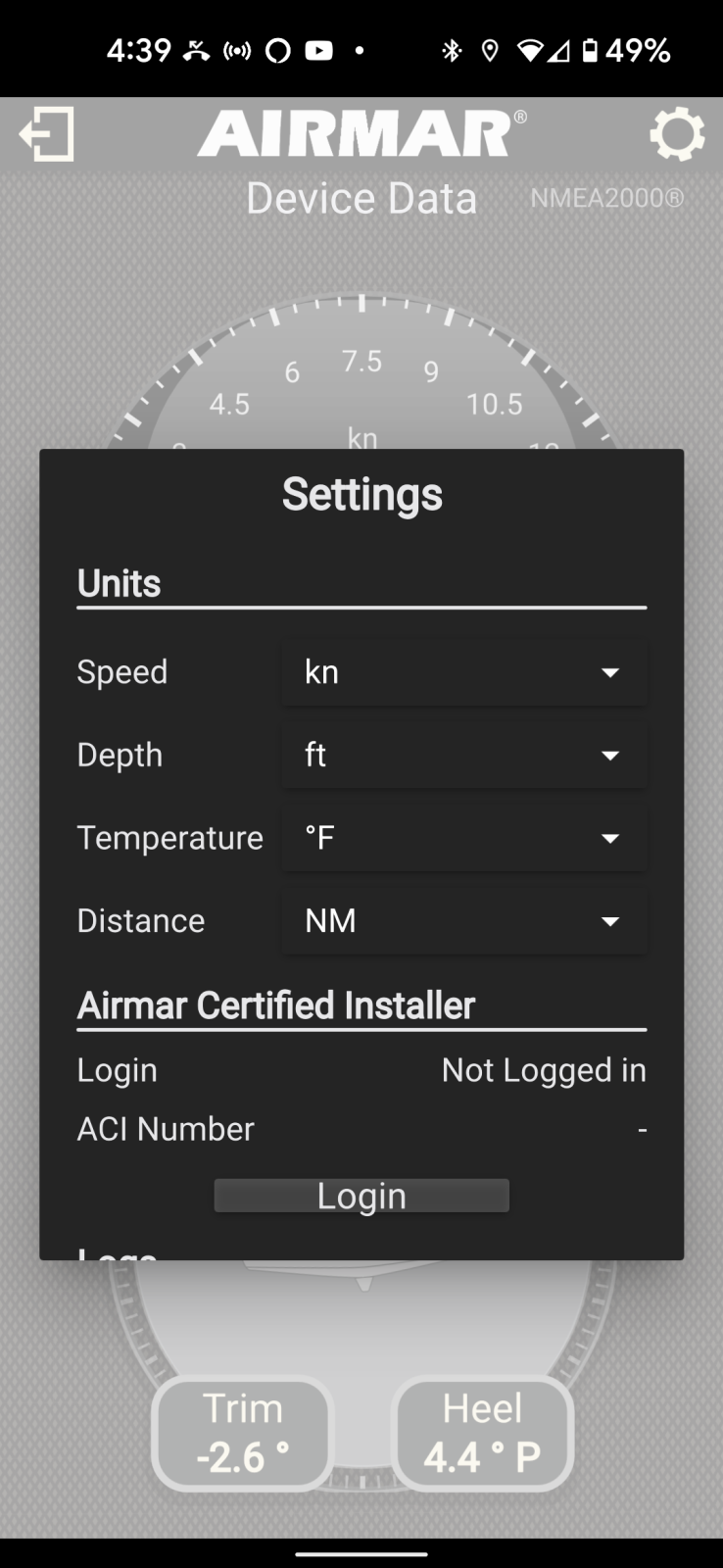
Task: Tap the Trim readout badge
Action: click(242, 1433)
